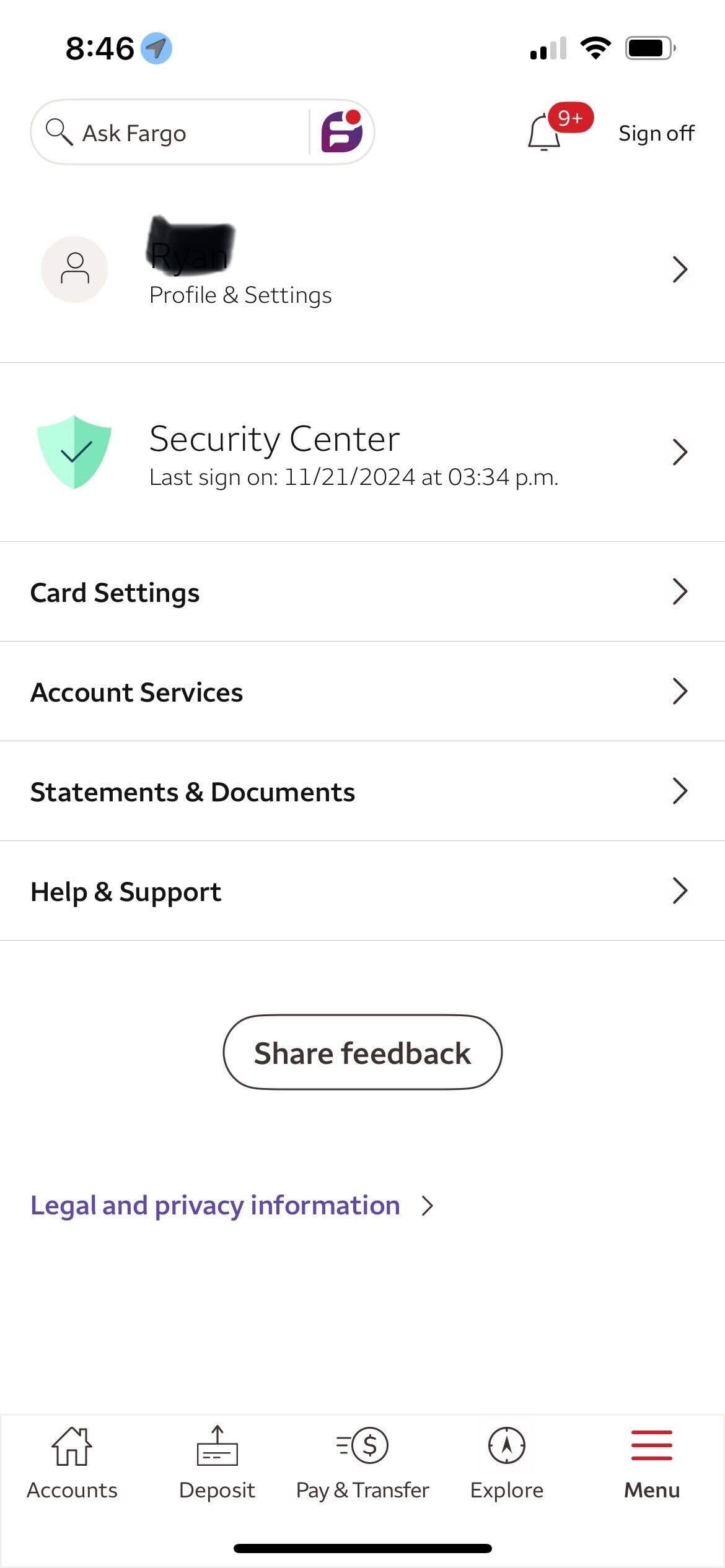Switch to the Explore tab
The image size is (725, 1568).
[507, 1463]
